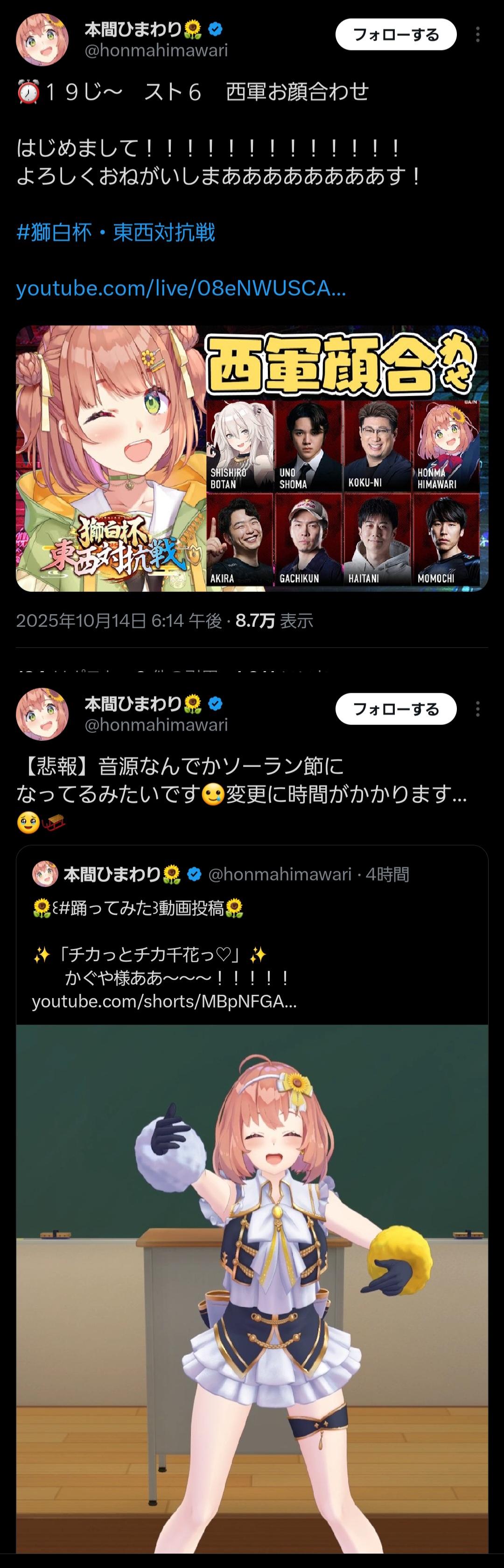View the 西軍顔合わせ image in full

[252, 458]
